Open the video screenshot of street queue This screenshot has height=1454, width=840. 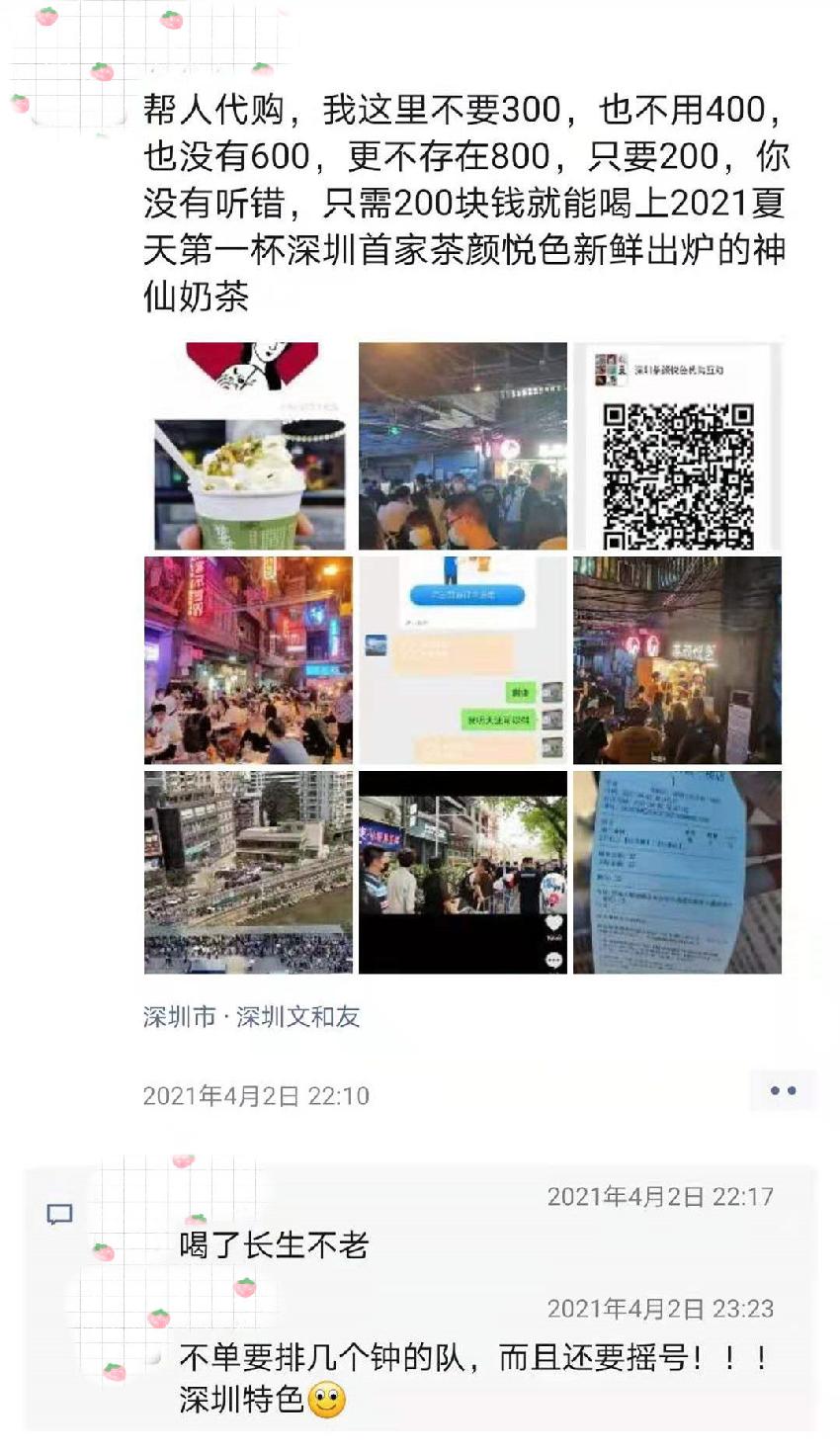pyautogui.click(x=462, y=873)
